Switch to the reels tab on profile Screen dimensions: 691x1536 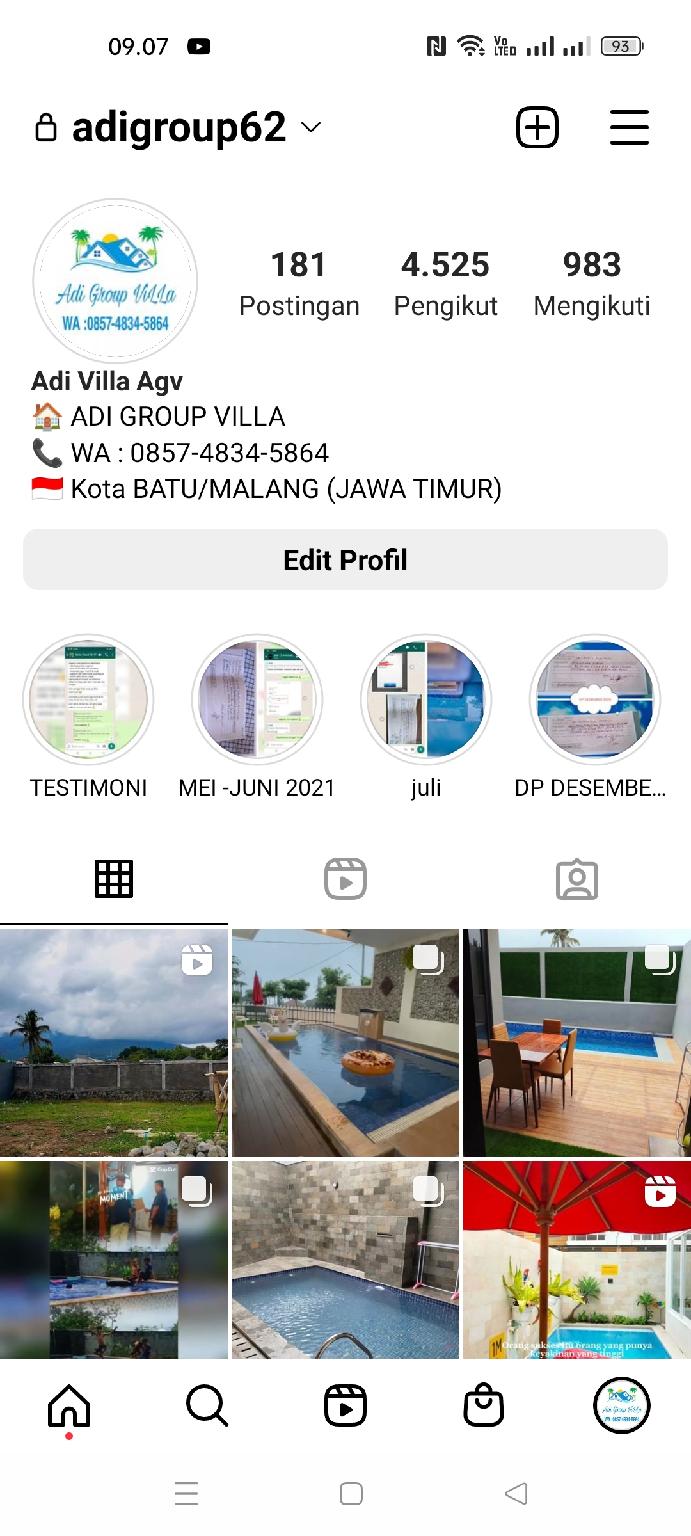click(x=345, y=879)
